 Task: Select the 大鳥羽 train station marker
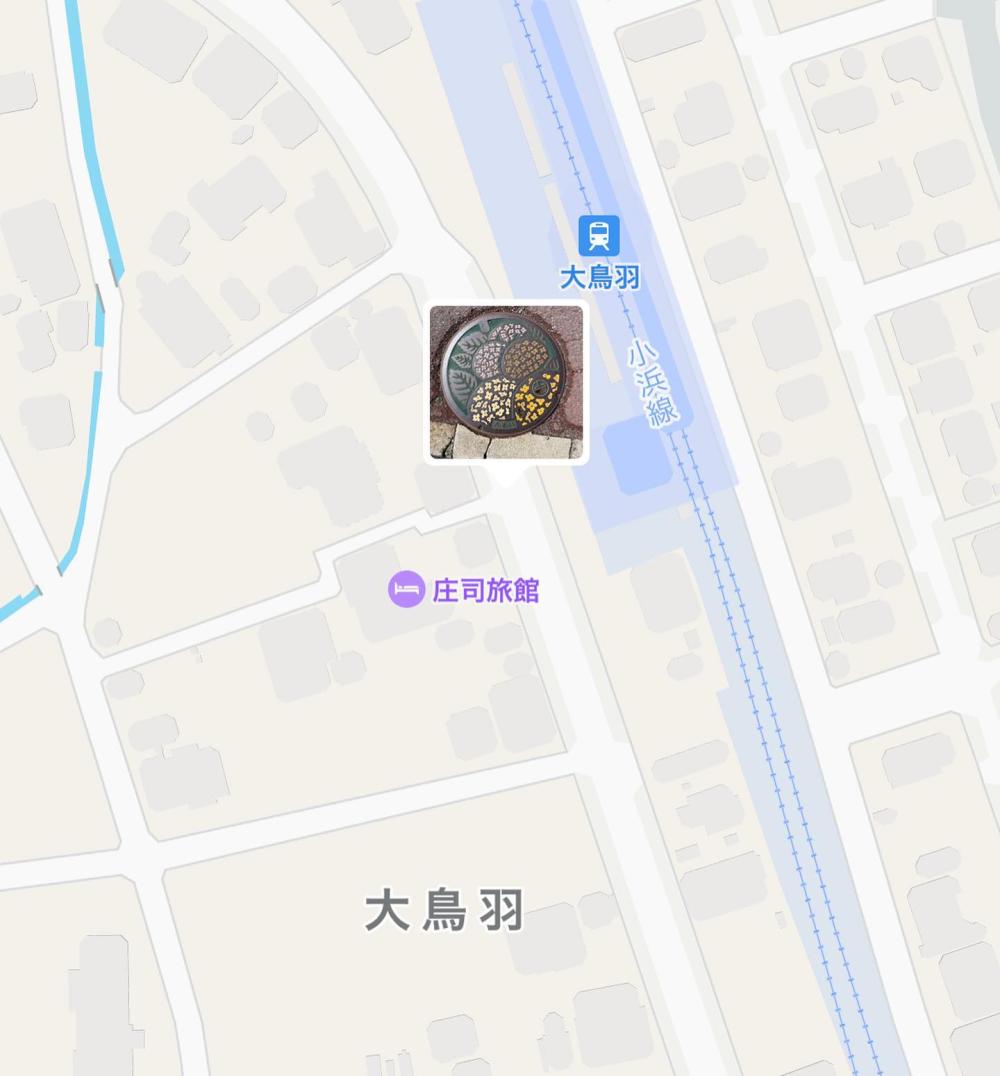(x=598, y=237)
